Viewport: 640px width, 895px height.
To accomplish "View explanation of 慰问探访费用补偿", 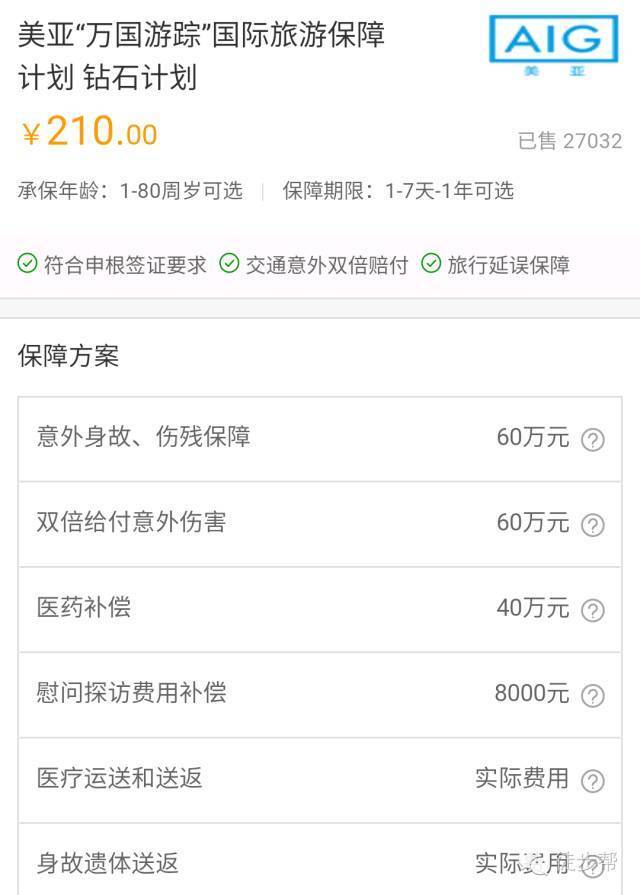I will (593, 695).
